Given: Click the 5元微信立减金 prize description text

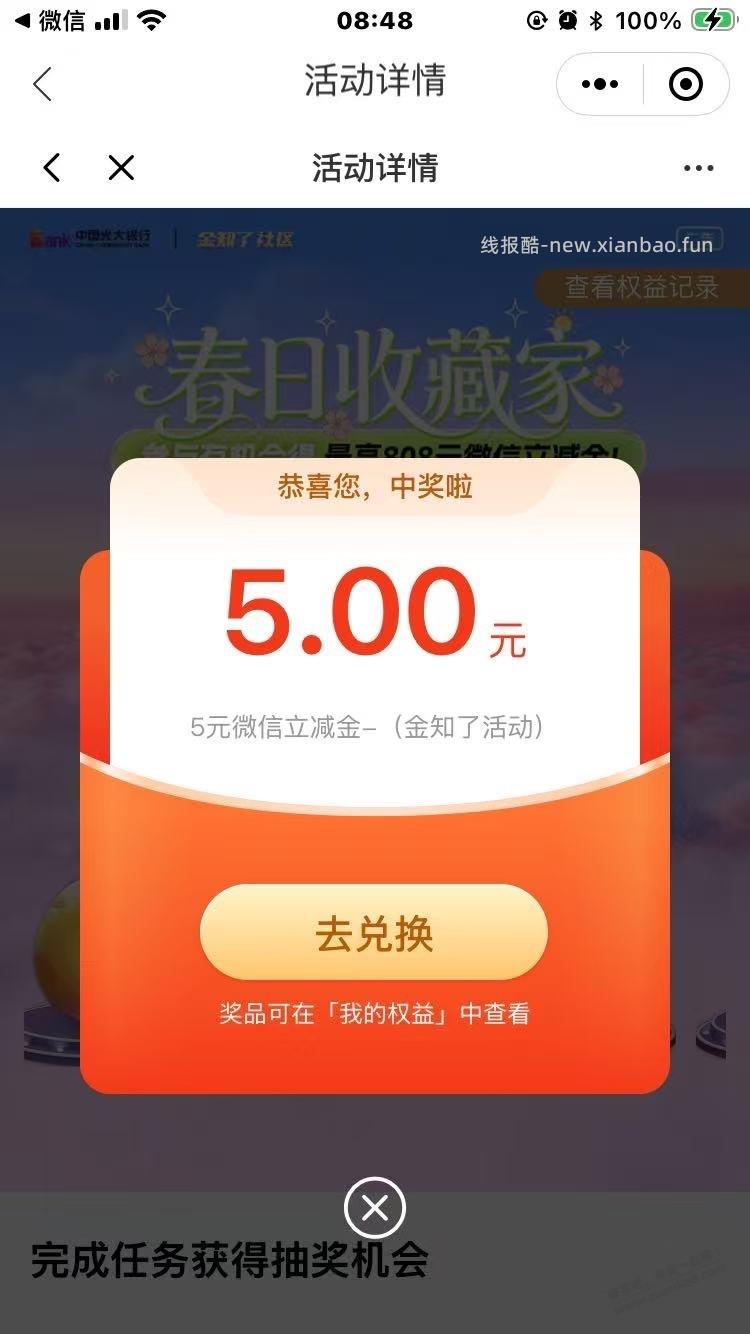Looking at the screenshot, I should 374,728.
